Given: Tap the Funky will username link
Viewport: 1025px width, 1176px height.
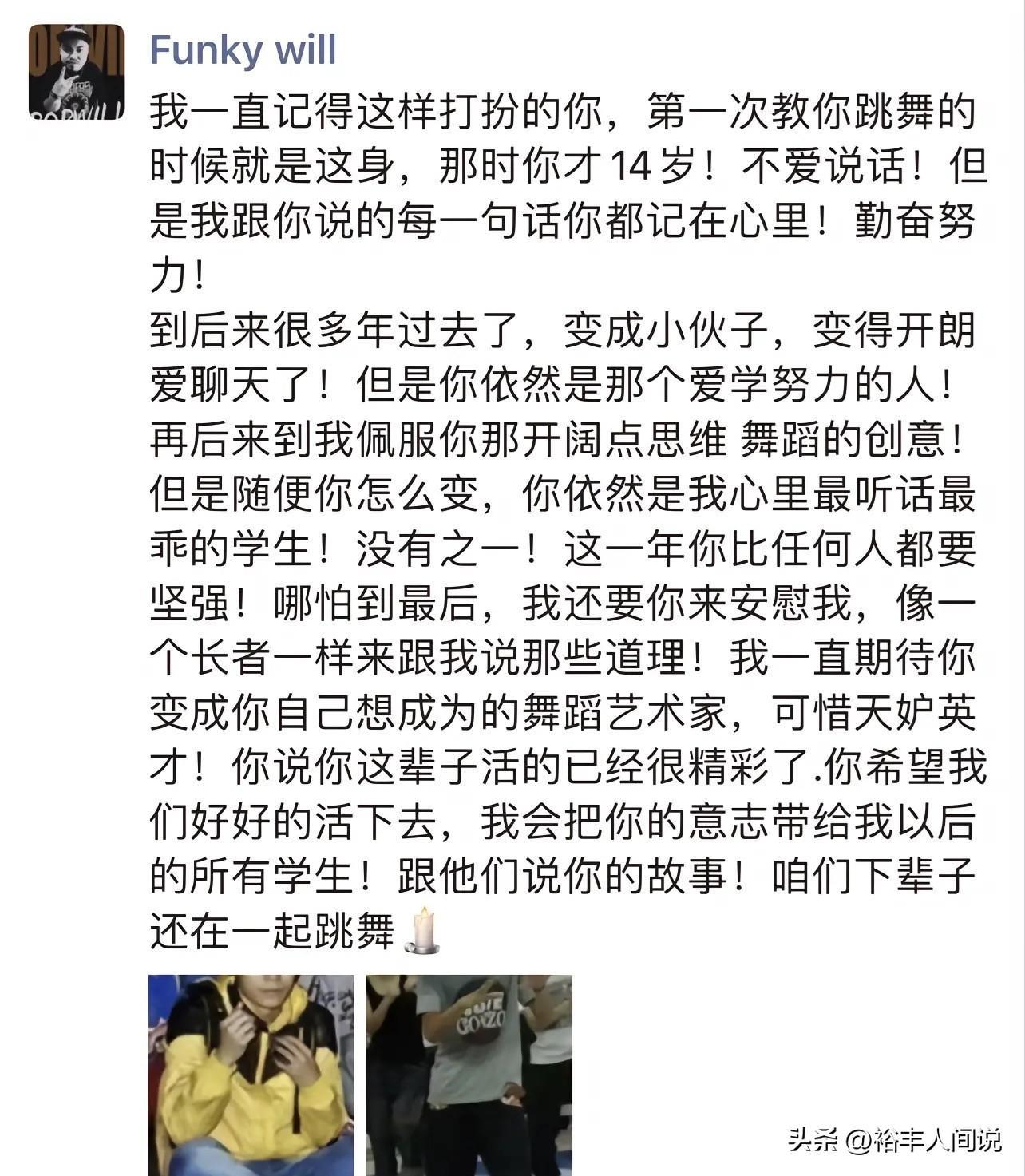Looking at the screenshot, I should (x=243, y=50).
